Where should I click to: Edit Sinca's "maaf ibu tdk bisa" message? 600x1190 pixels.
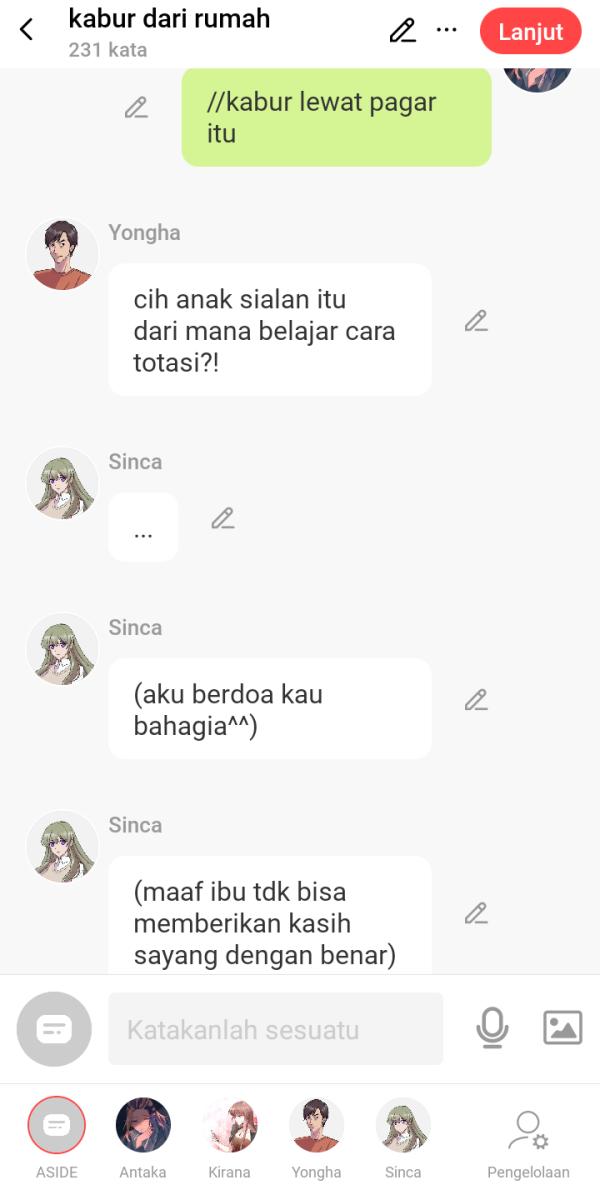coord(476,913)
